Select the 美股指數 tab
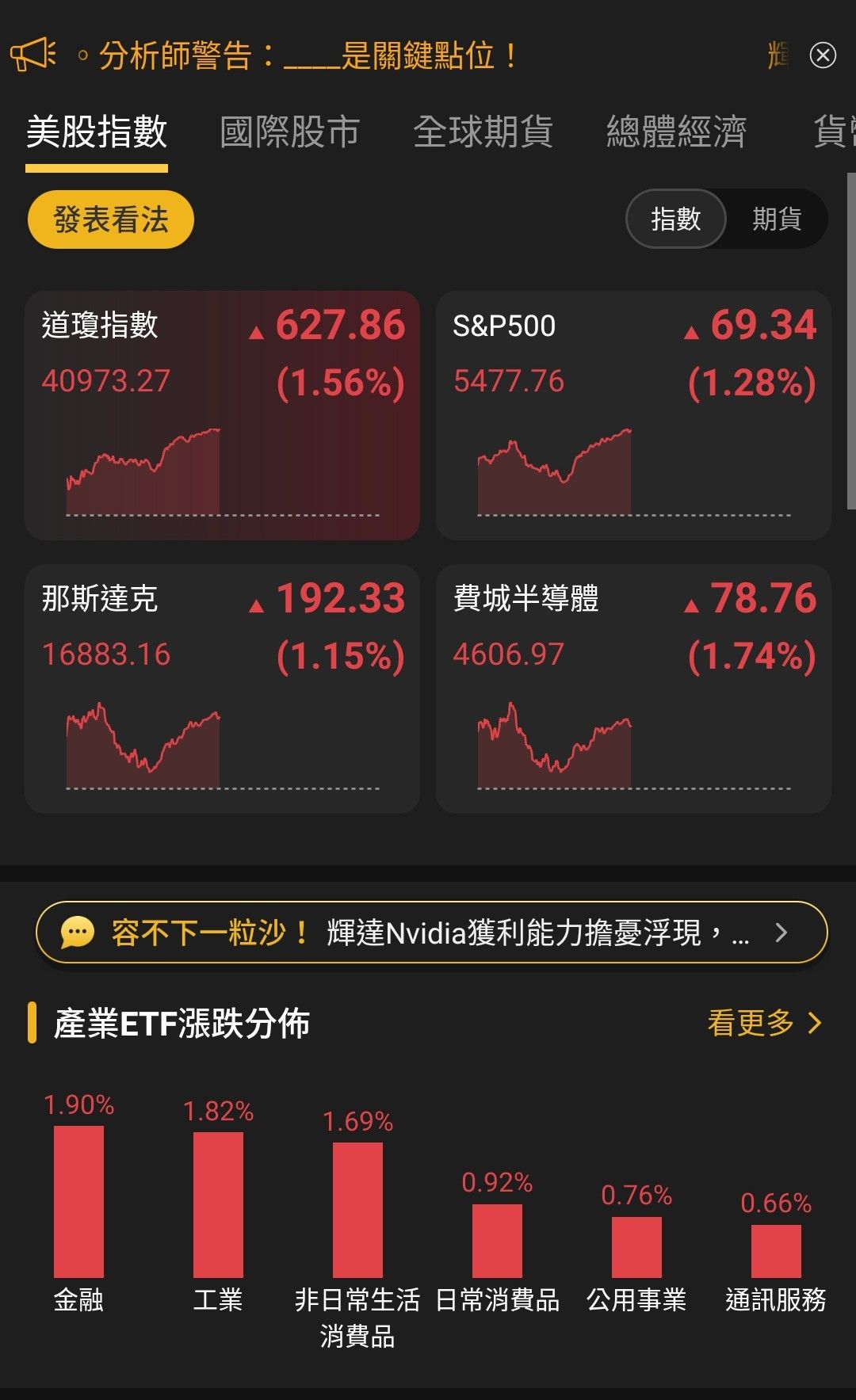This screenshot has height=1400, width=856. coord(97,132)
